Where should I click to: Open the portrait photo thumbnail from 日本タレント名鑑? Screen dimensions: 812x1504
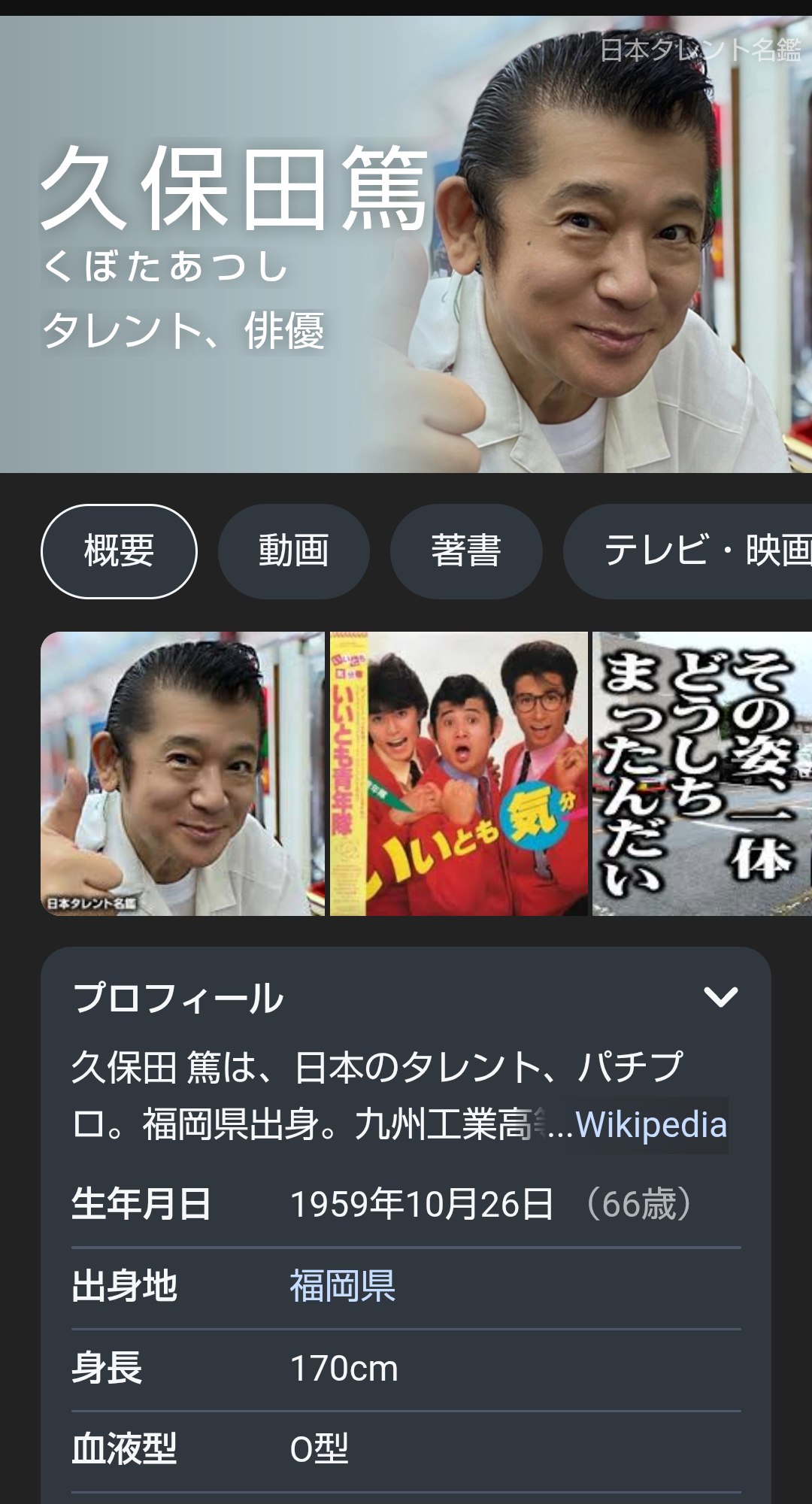183,773
